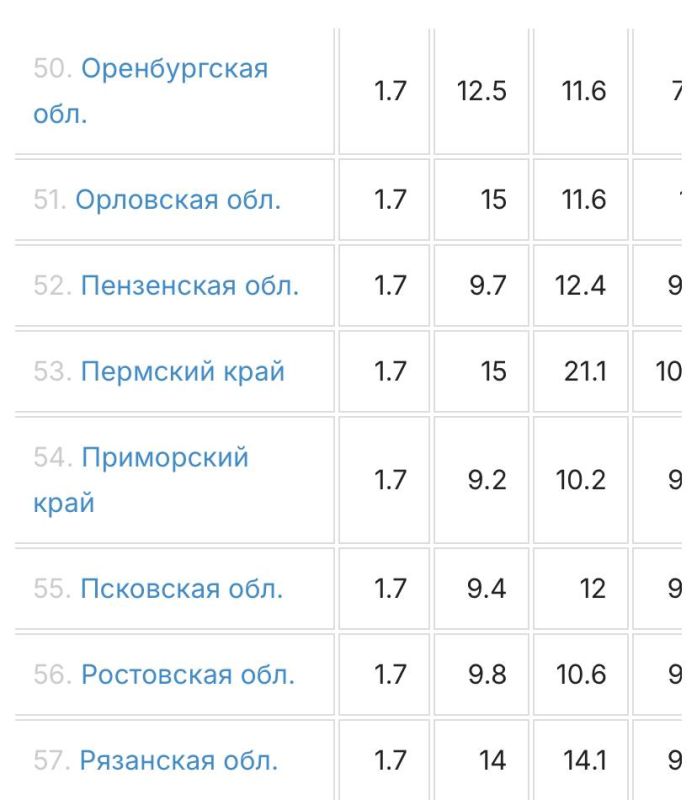Open the Орловская обл. region link
This screenshot has width=697, height=800.
(x=178, y=200)
